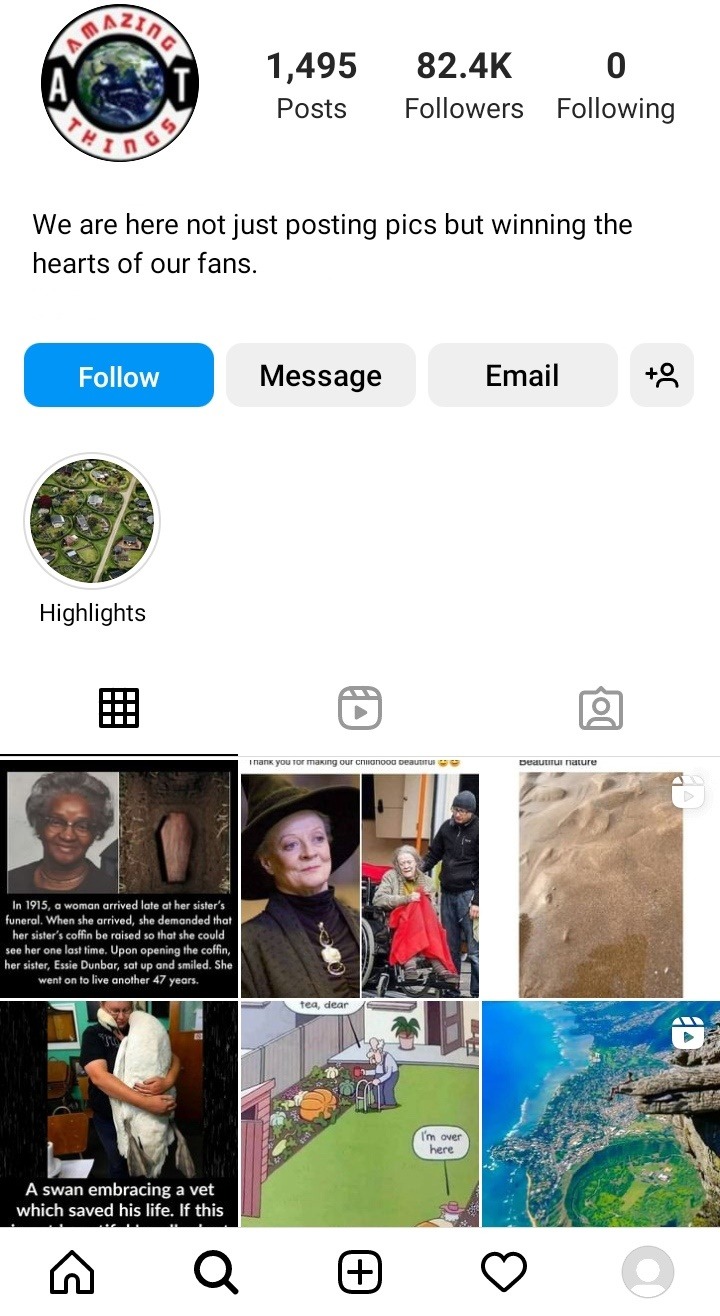
Task: Open suggested accounts via add-person icon
Action: (662, 376)
